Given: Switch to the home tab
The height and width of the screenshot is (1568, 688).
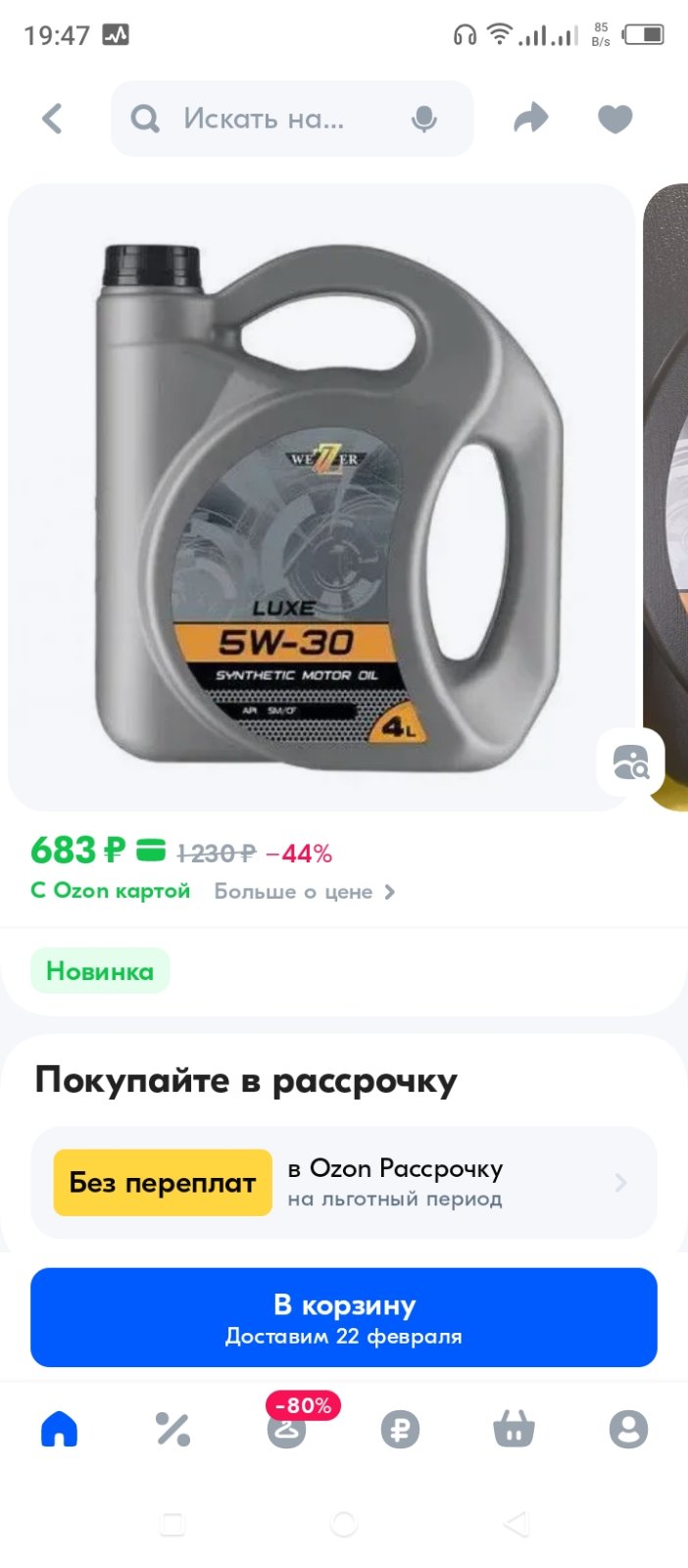Looking at the screenshot, I should coord(59,1429).
